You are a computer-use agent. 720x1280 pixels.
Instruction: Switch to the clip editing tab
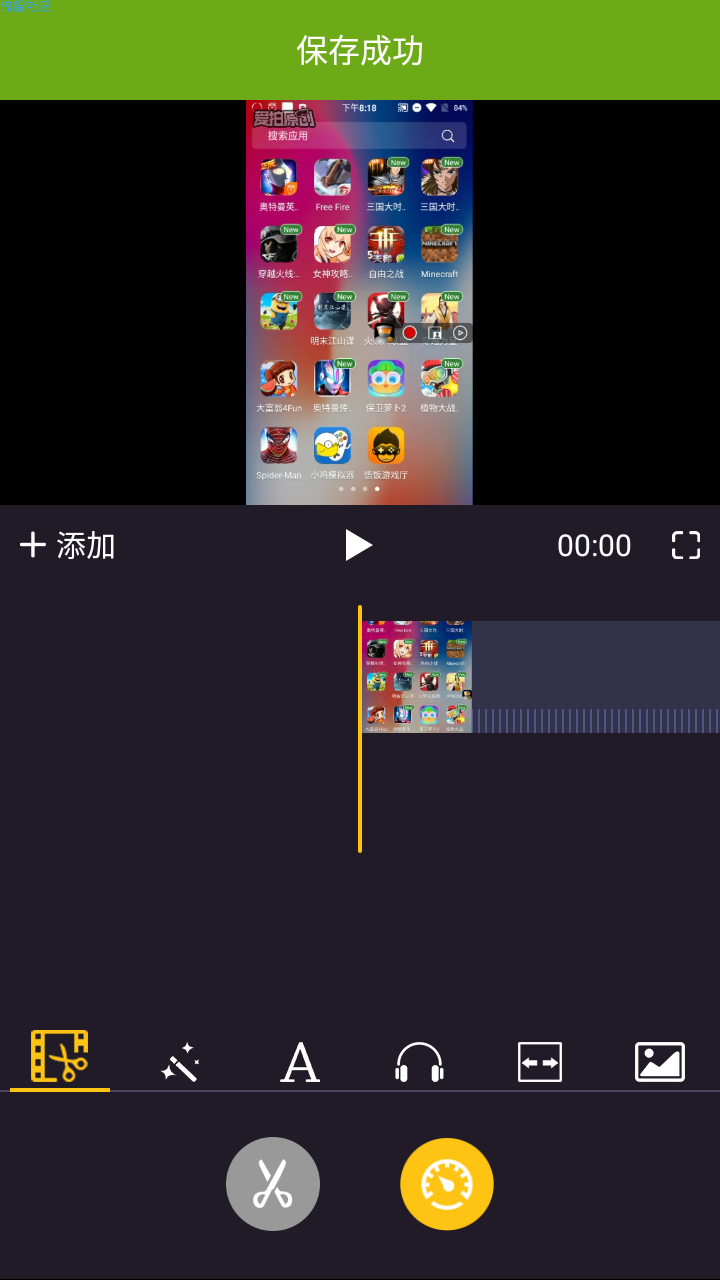[x=60, y=1057]
